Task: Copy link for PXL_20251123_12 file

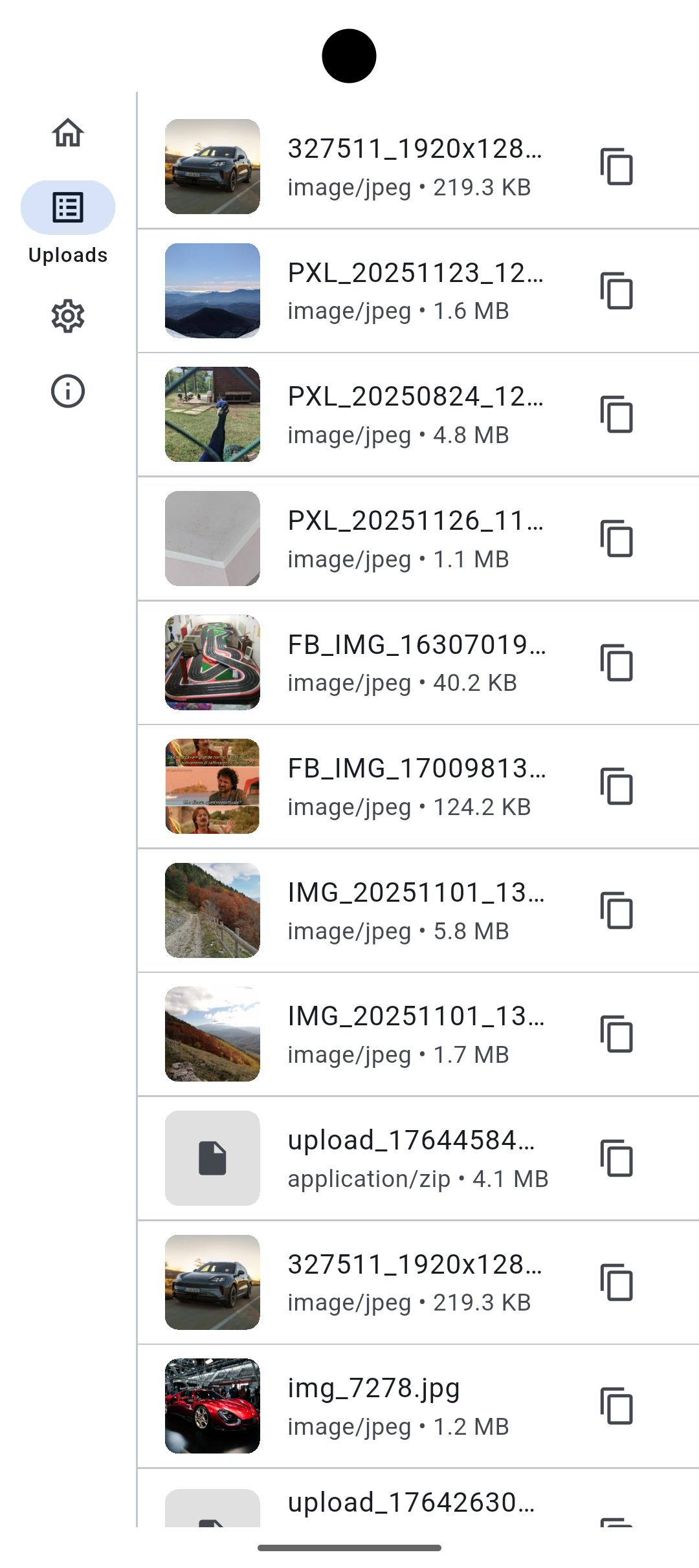Action: (x=616, y=291)
